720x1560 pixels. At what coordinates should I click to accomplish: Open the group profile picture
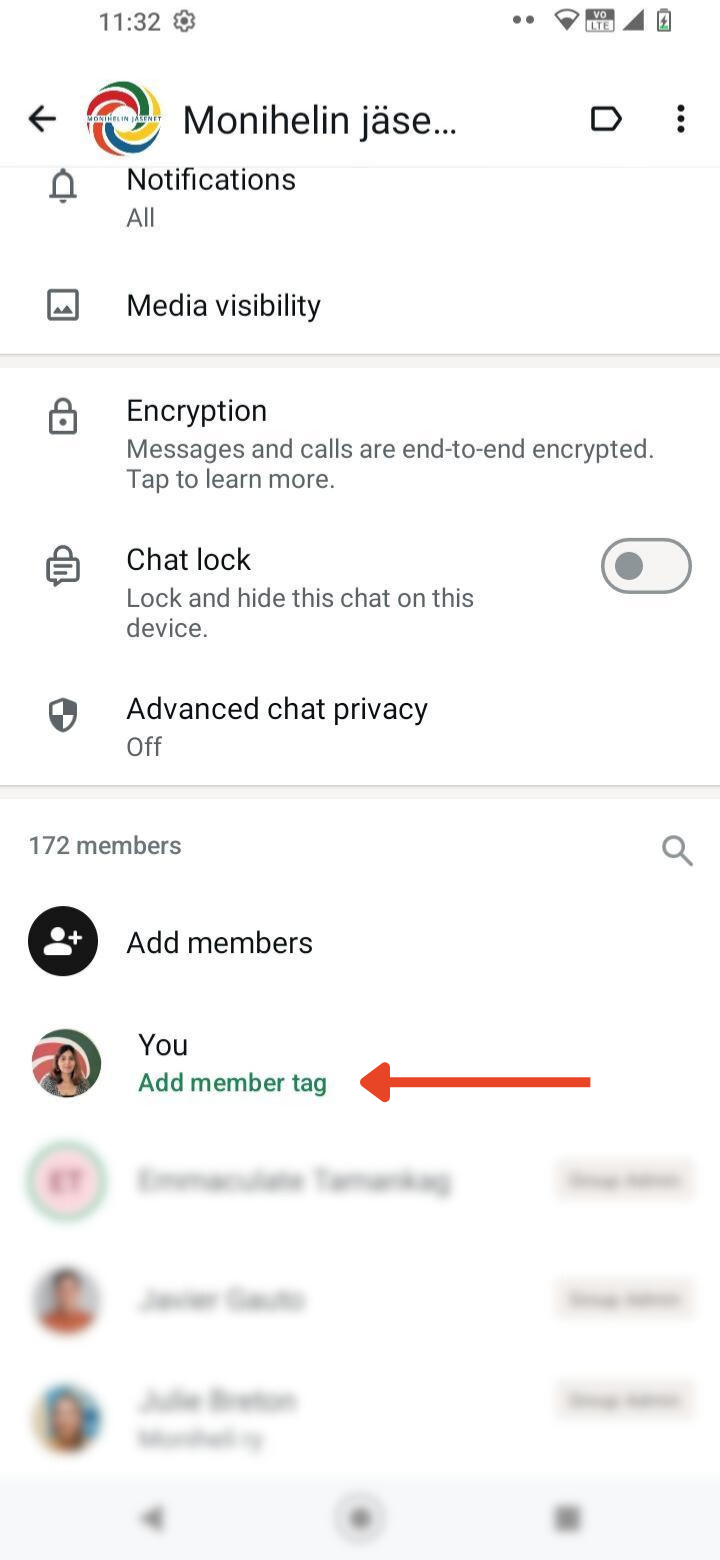(x=124, y=120)
